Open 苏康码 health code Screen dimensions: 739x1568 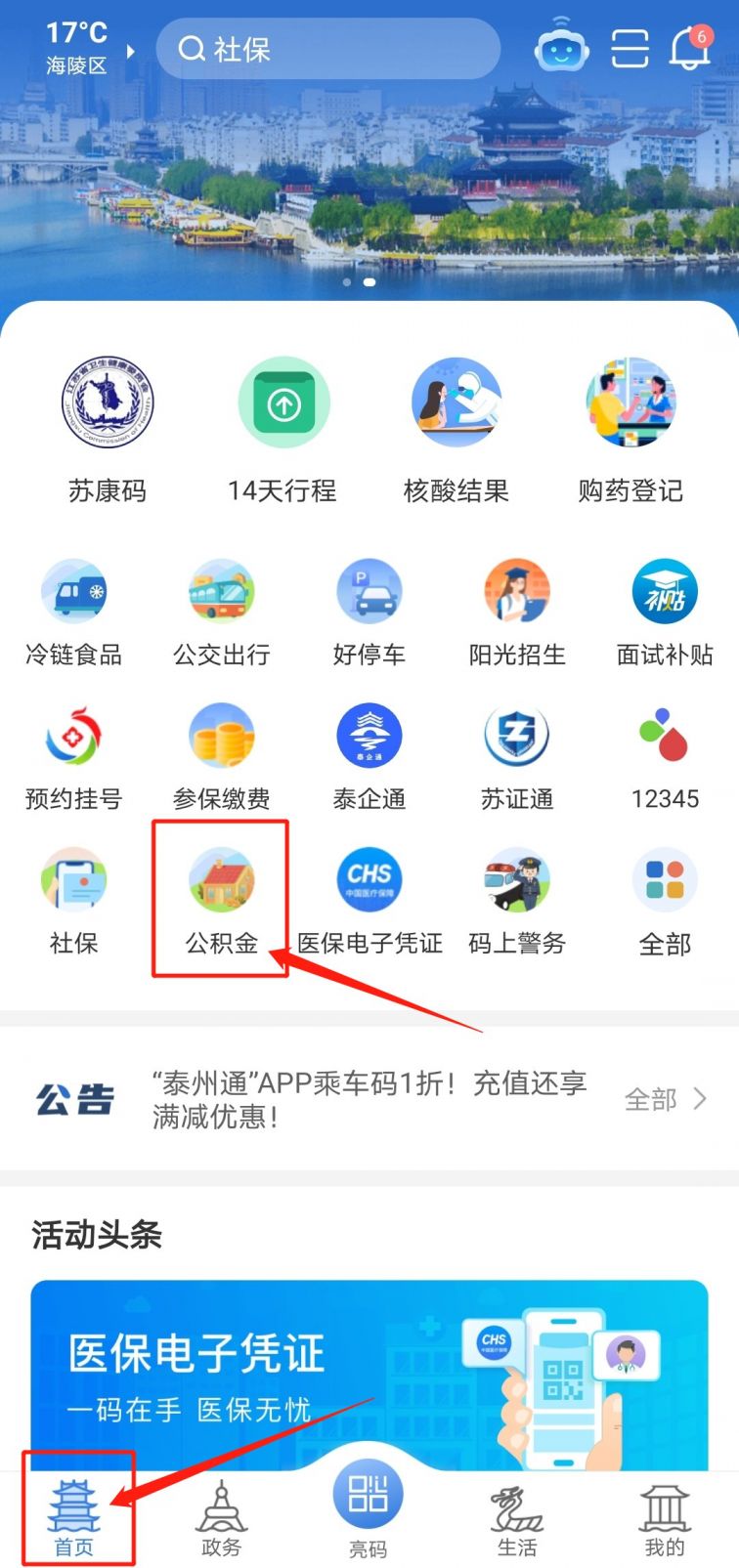pyautogui.click(x=108, y=430)
